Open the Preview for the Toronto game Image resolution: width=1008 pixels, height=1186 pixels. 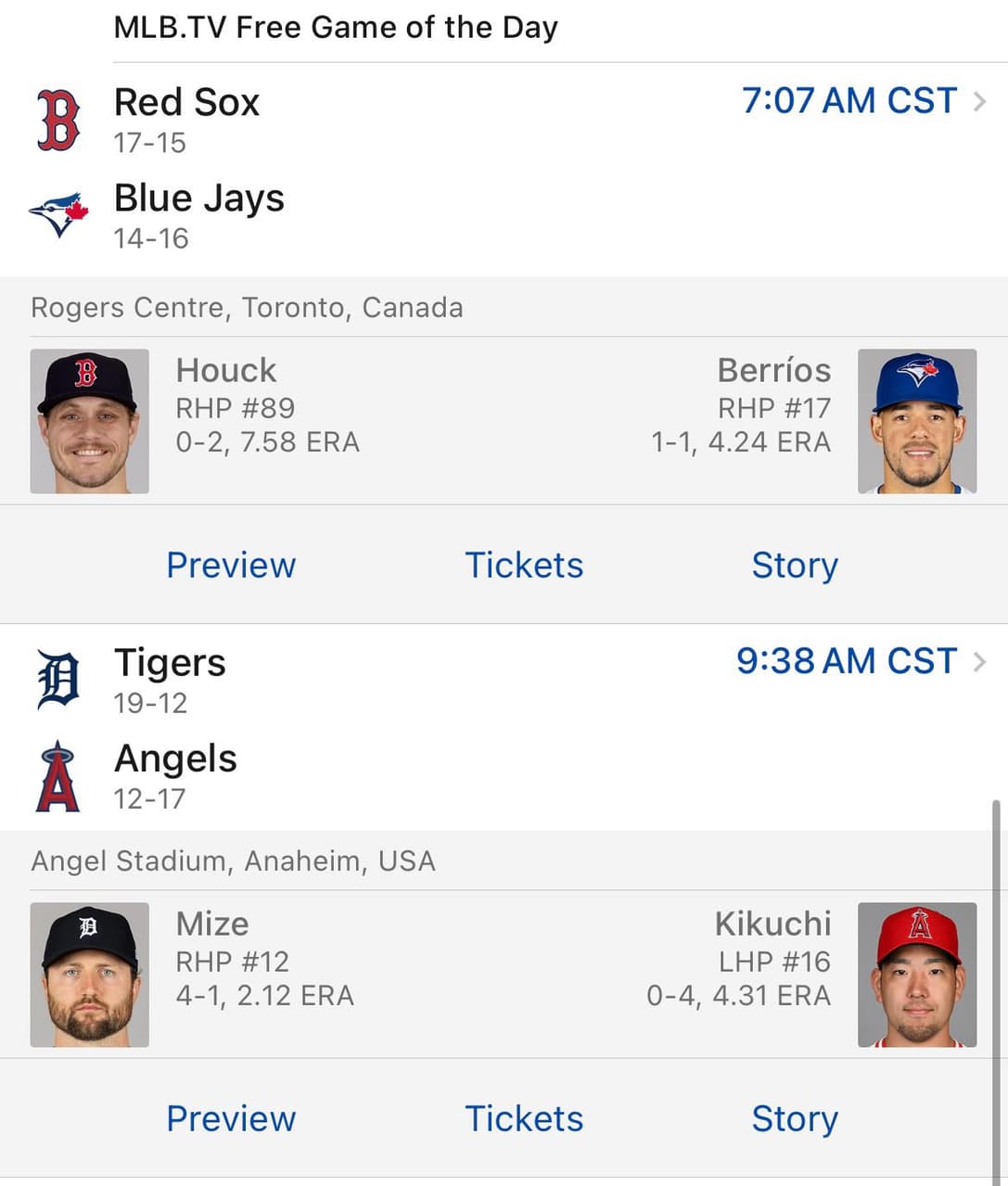click(x=231, y=565)
